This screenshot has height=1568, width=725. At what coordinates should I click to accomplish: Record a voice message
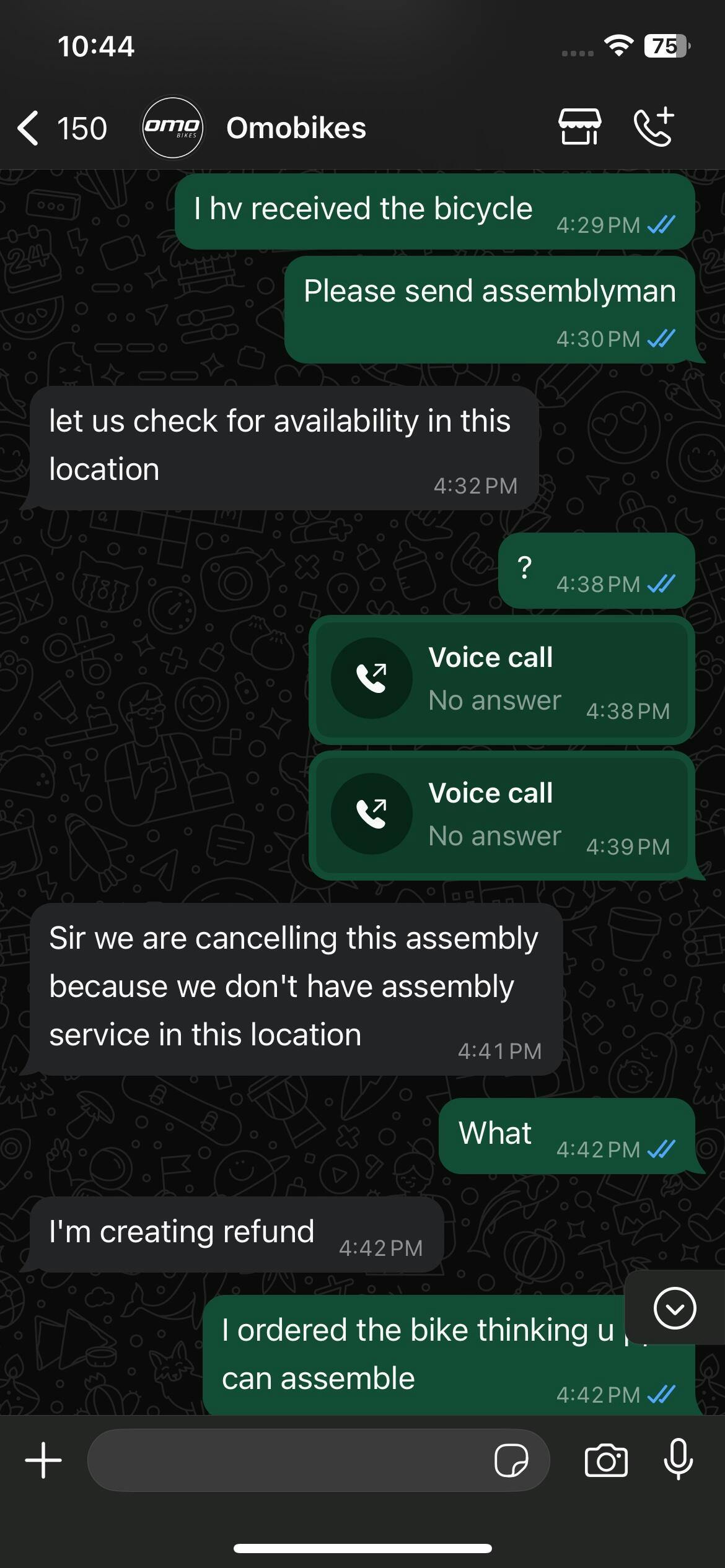pyautogui.click(x=678, y=1460)
